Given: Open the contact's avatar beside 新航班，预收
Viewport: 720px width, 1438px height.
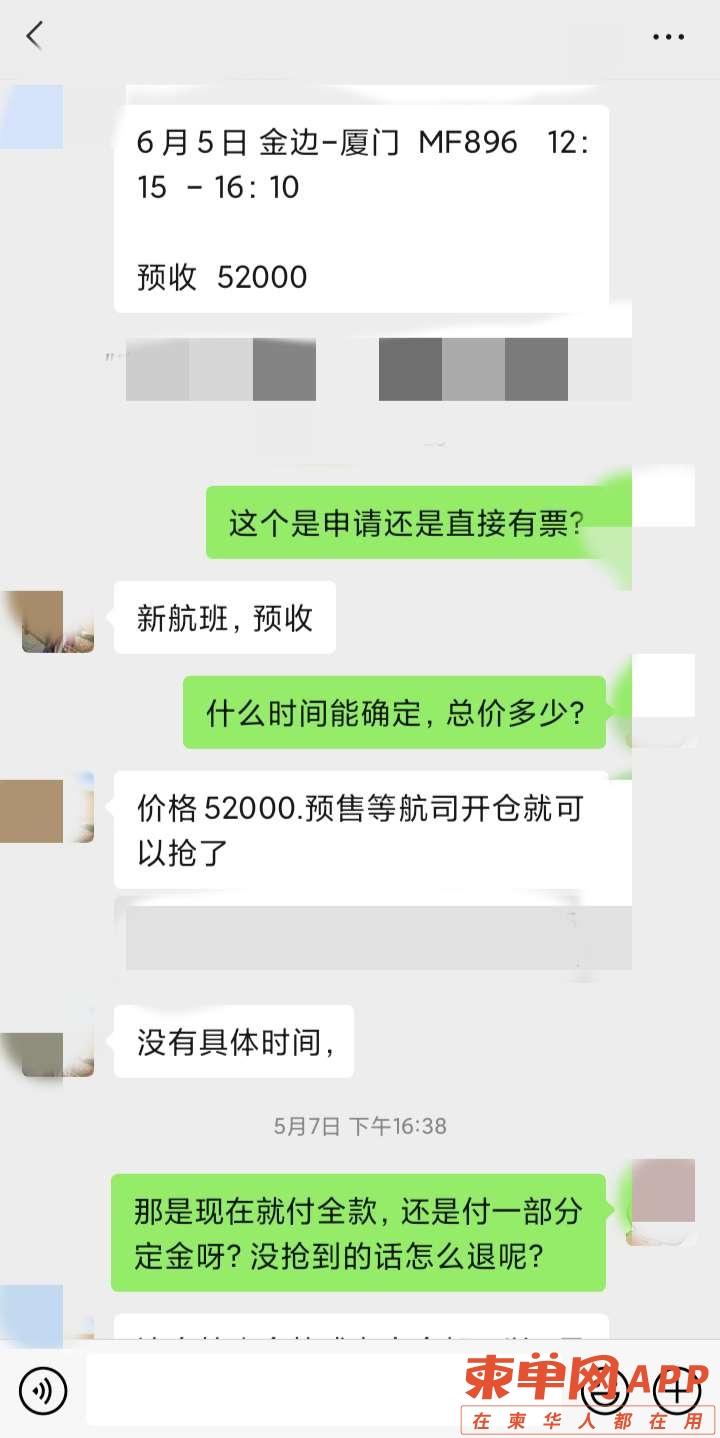Looking at the screenshot, I should point(58,621).
